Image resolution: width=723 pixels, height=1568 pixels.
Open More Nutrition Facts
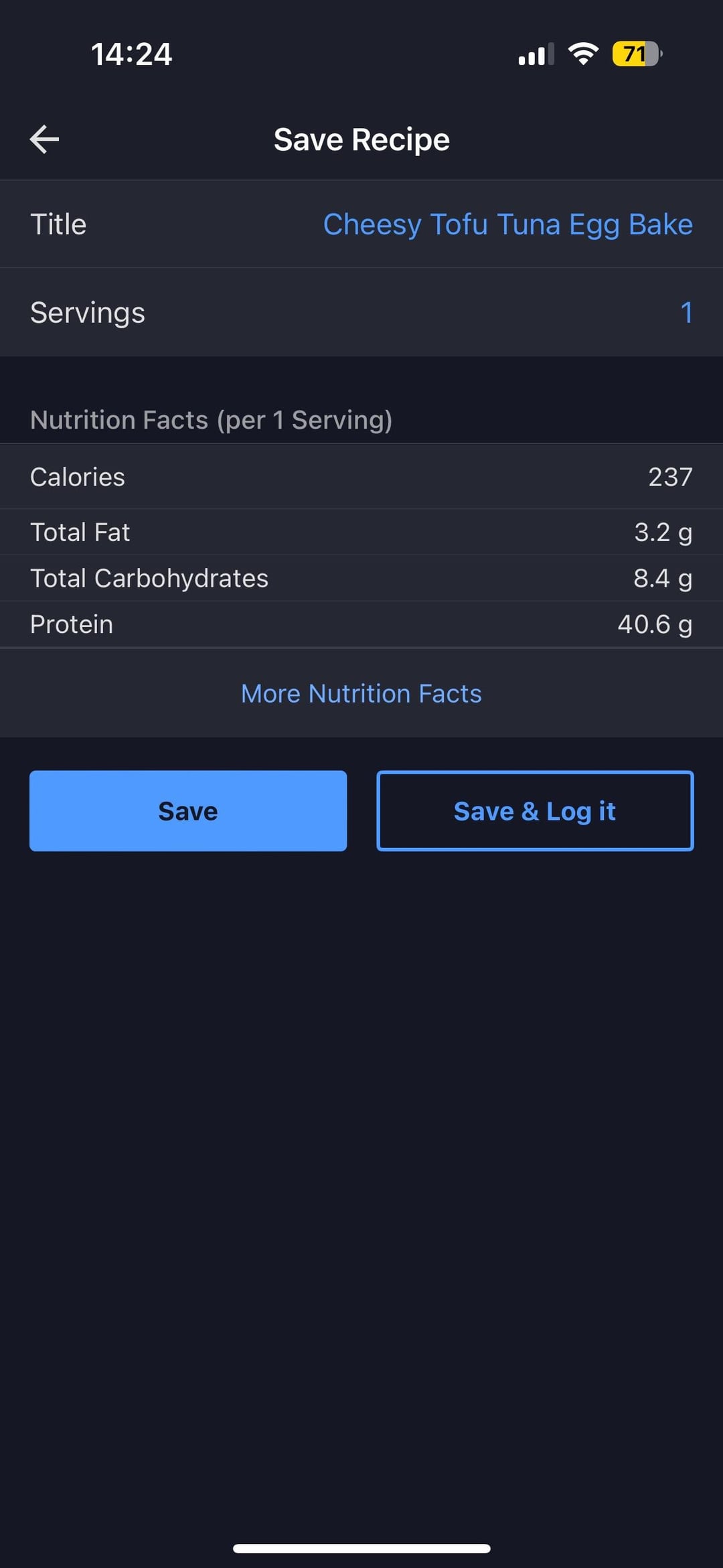(x=361, y=694)
